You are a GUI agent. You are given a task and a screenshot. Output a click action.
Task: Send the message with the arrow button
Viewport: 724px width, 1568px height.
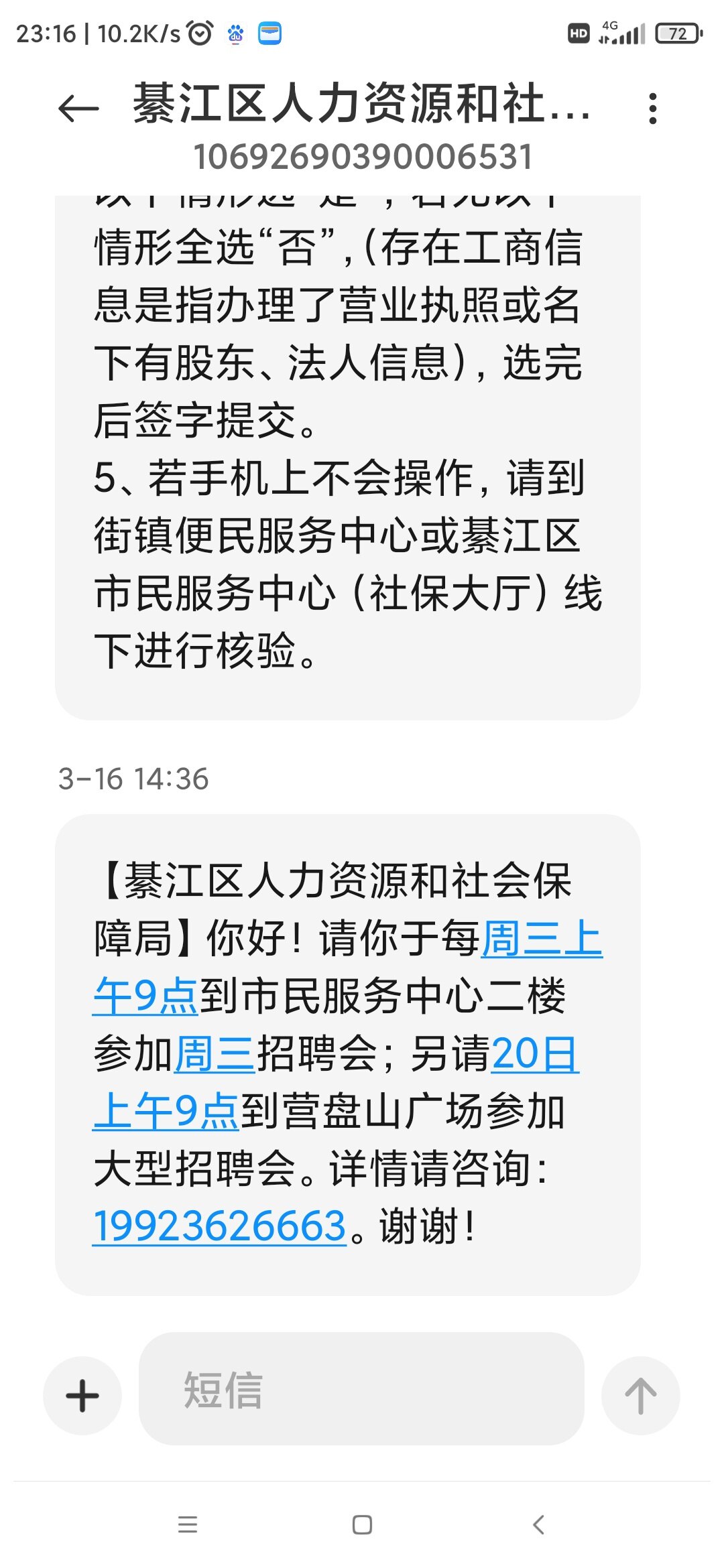pos(640,1396)
